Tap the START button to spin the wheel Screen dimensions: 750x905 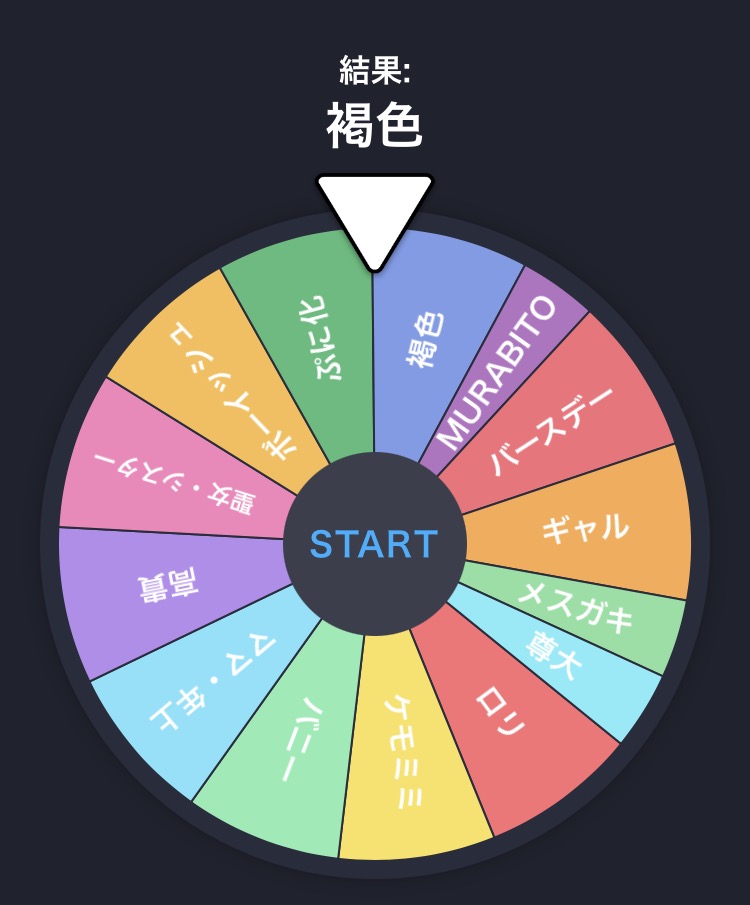tap(374, 545)
